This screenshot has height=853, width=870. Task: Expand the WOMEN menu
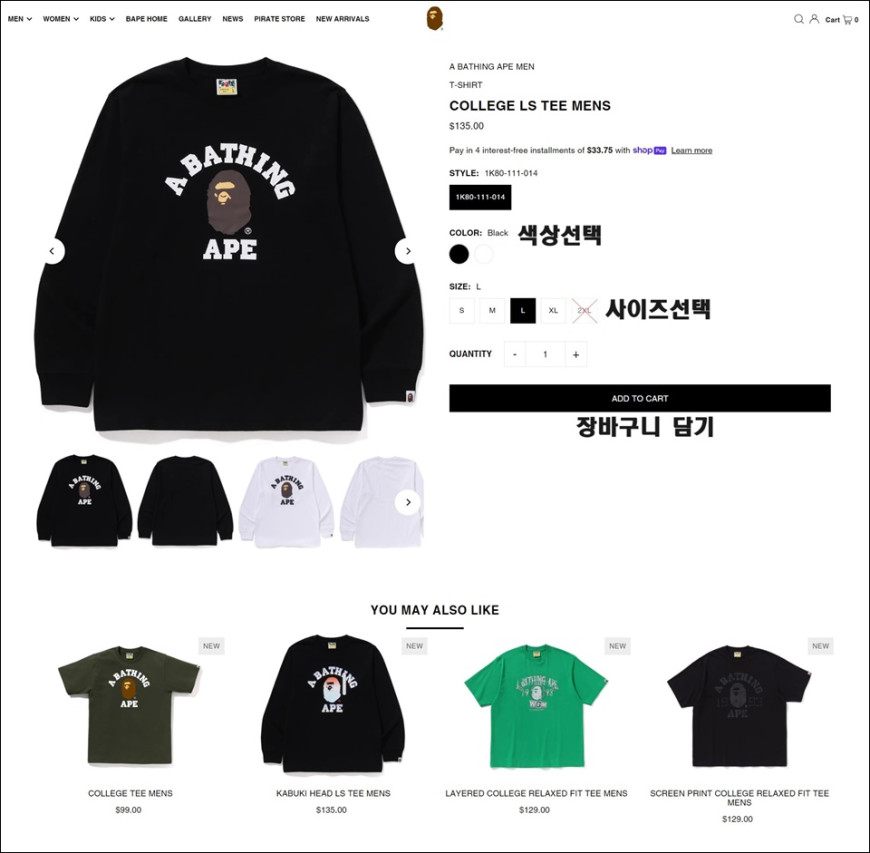(60, 19)
